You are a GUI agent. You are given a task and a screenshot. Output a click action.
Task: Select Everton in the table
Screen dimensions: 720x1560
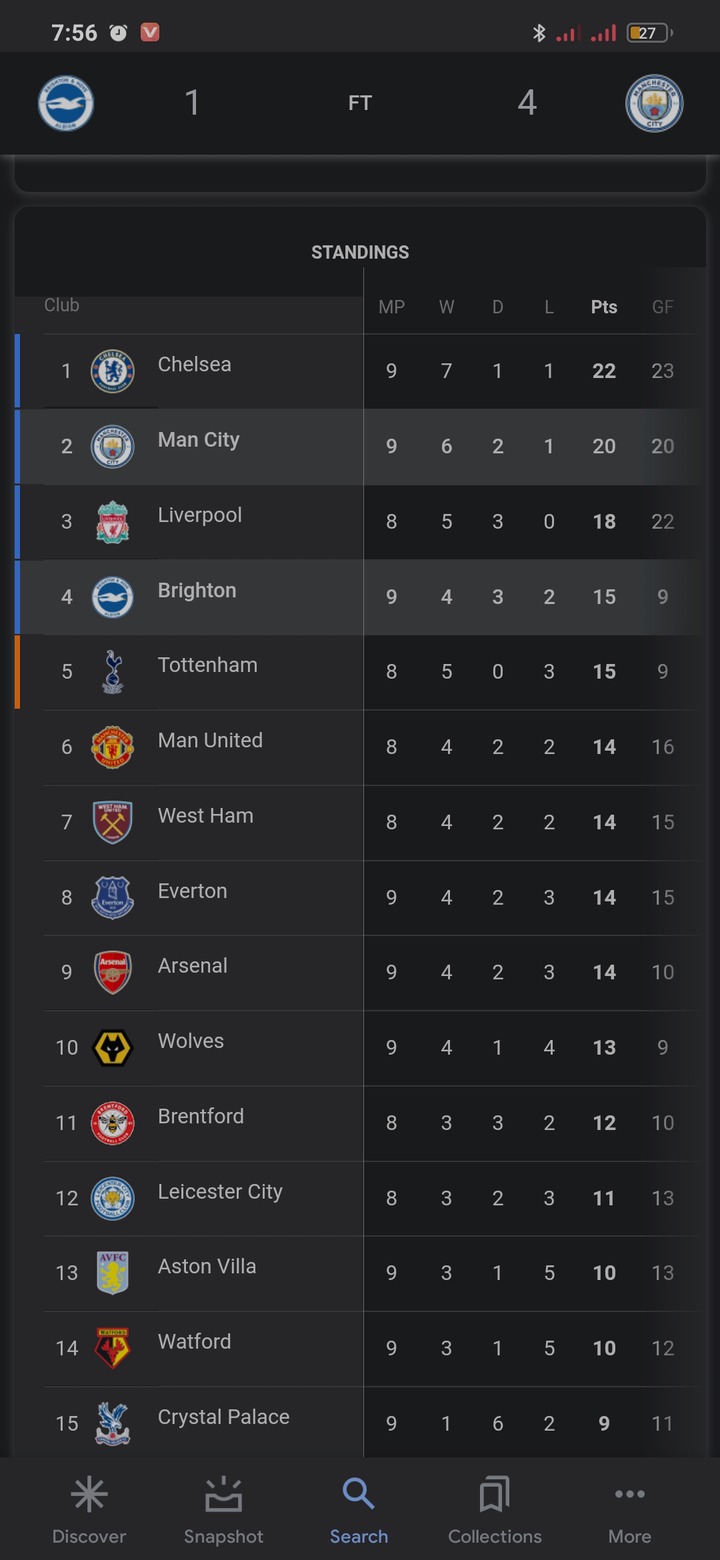coord(360,897)
